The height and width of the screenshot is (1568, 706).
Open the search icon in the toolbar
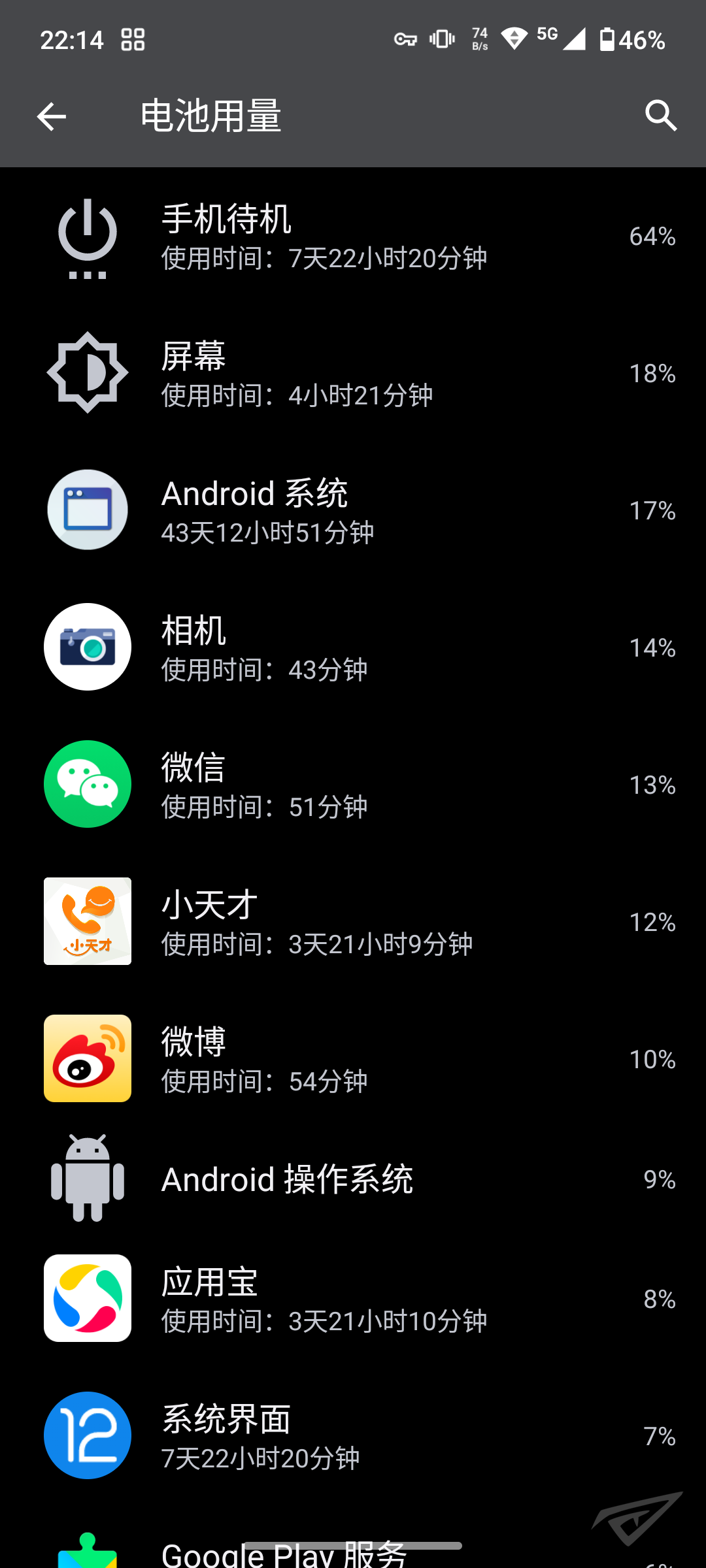660,116
